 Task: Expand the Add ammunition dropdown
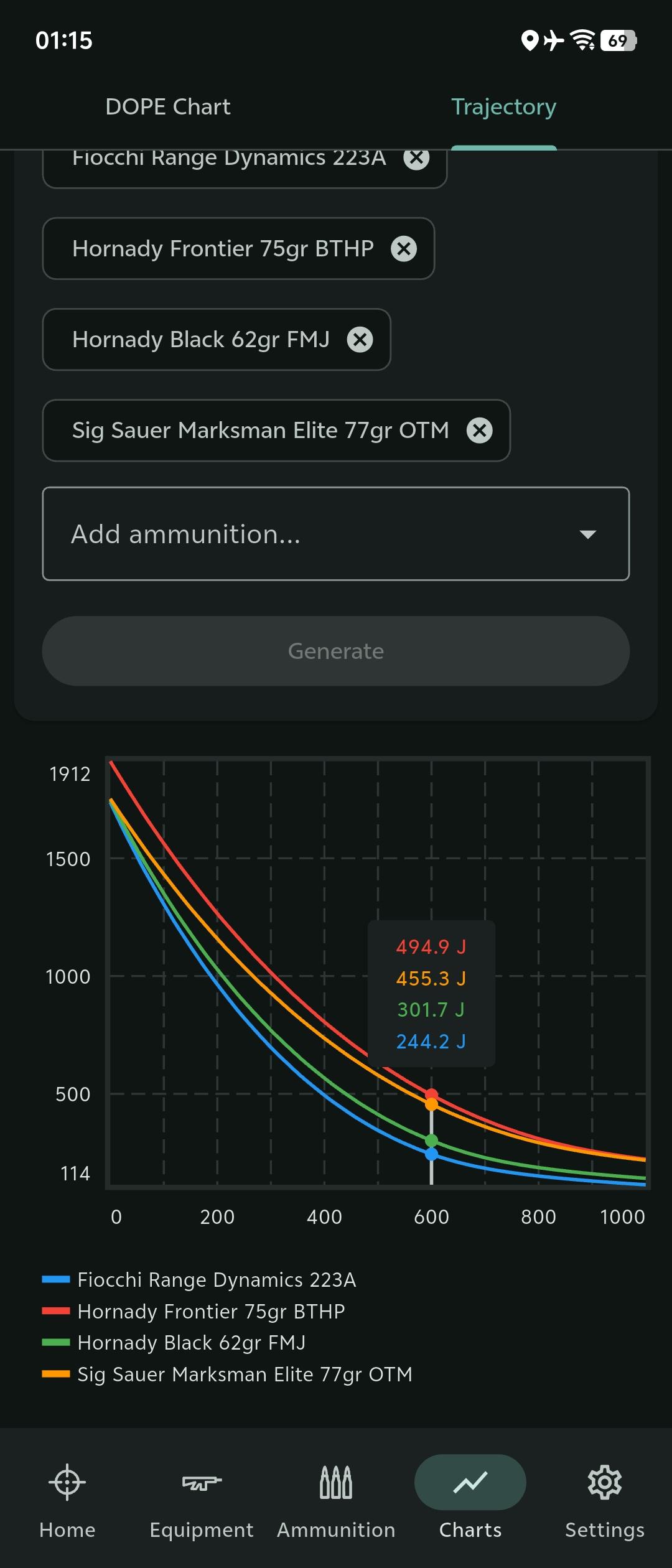(x=336, y=534)
